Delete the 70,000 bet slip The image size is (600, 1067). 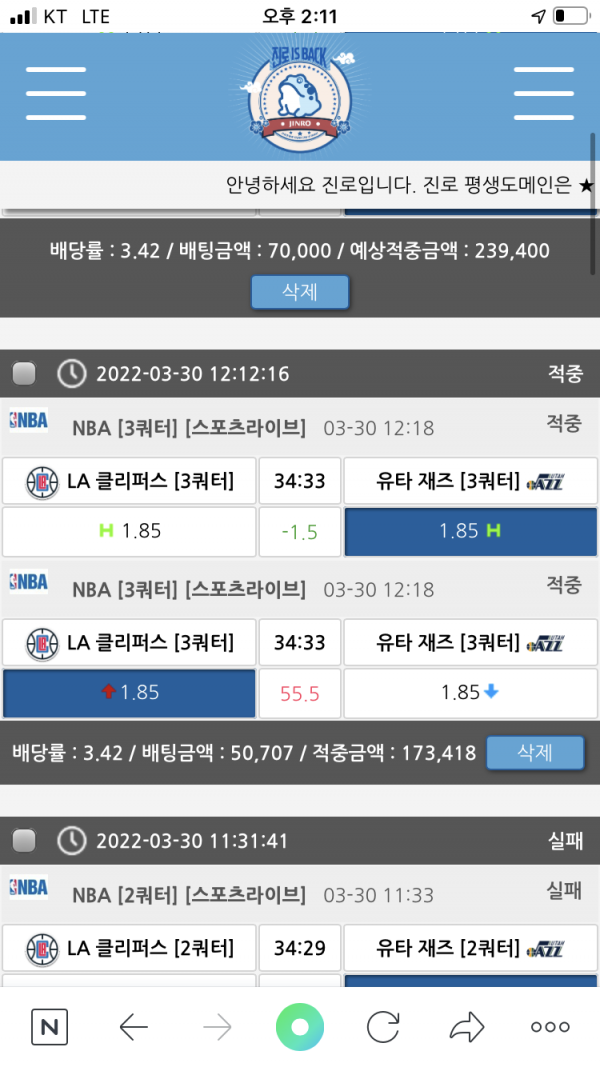tap(299, 292)
